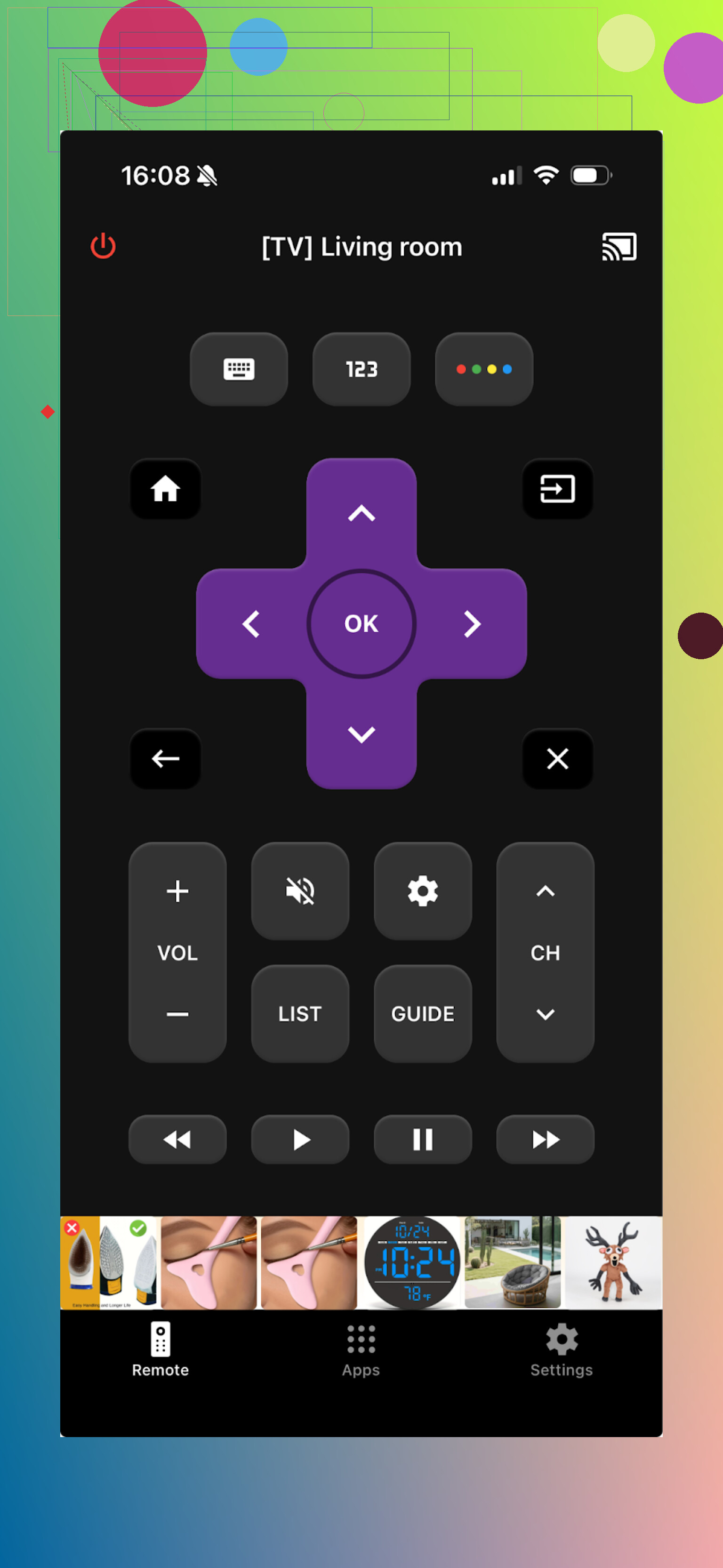Confirm with the OK button

[361, 623]
